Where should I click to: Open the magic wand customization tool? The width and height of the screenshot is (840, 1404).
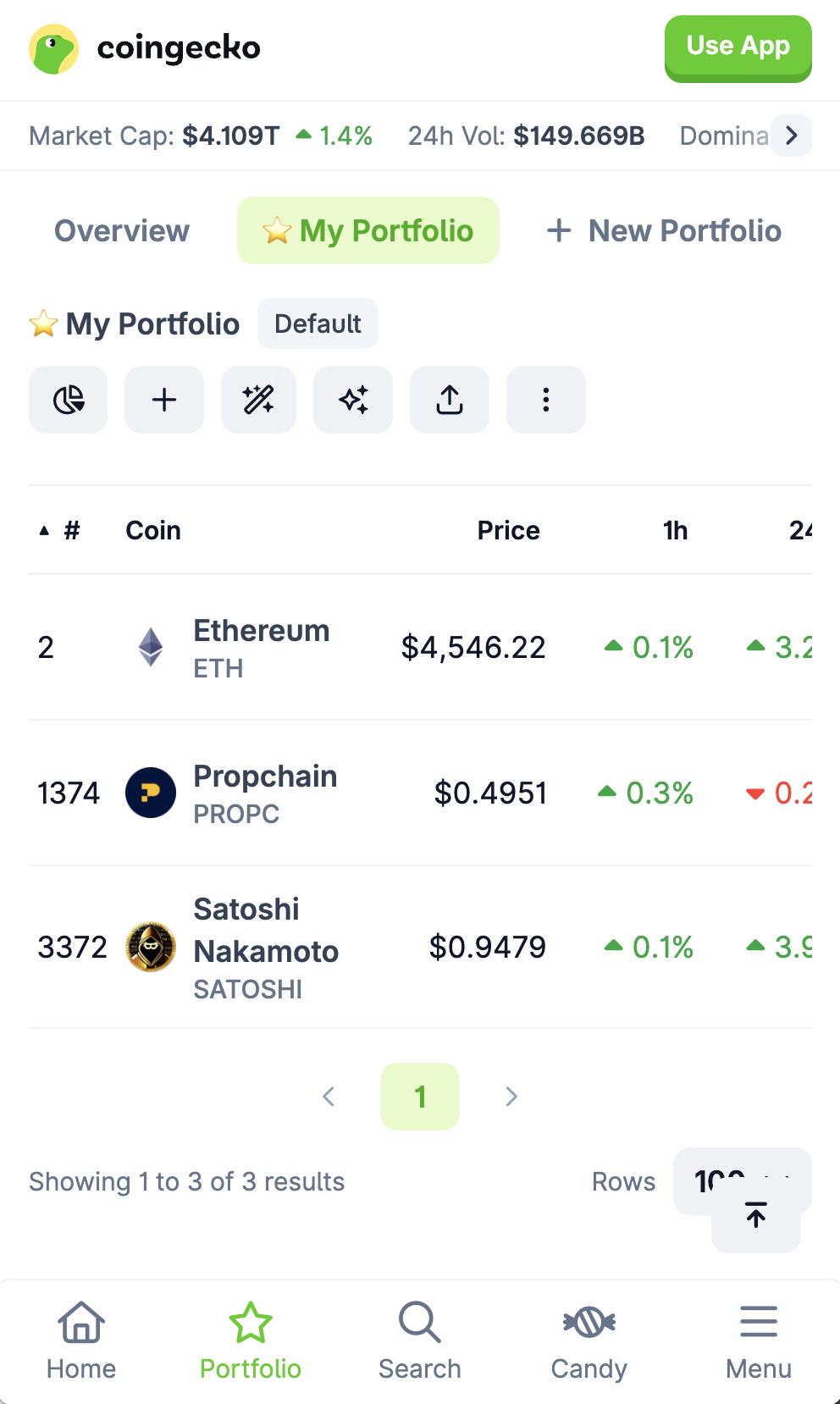(258, 399)
